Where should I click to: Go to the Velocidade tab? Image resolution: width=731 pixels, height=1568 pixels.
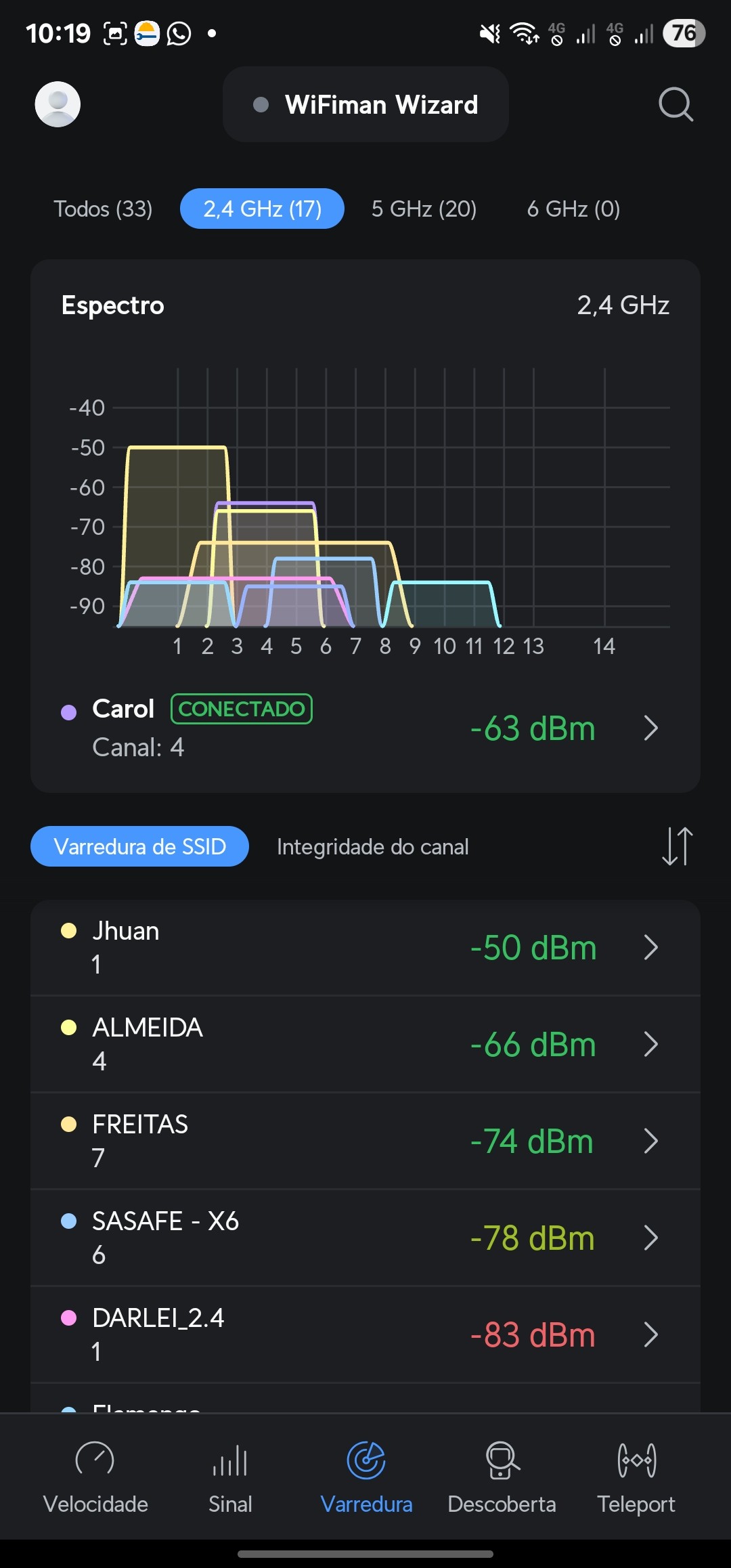95,1477
